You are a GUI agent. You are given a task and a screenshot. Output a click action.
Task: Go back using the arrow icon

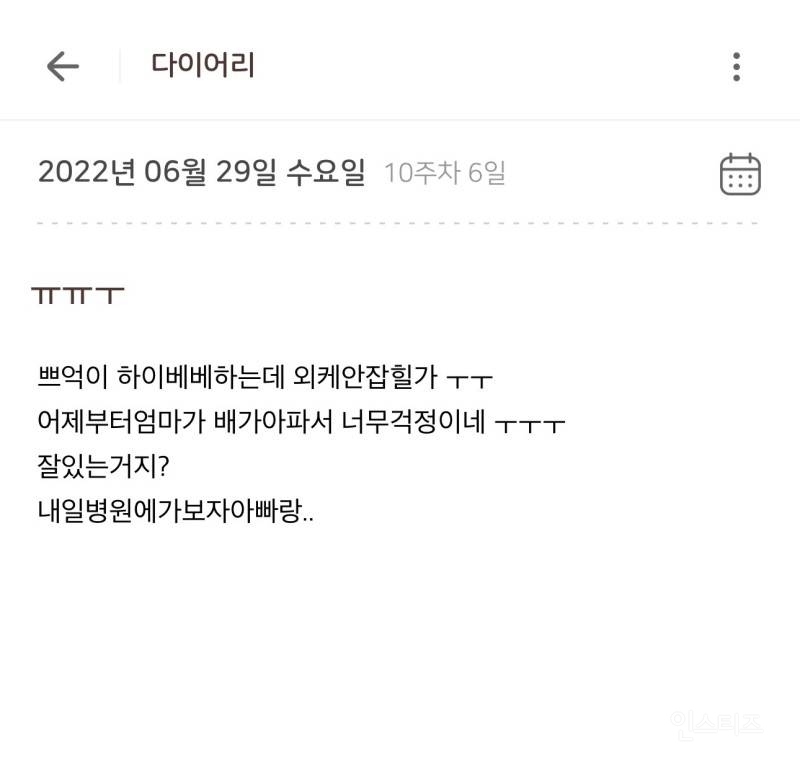(63, 66)
